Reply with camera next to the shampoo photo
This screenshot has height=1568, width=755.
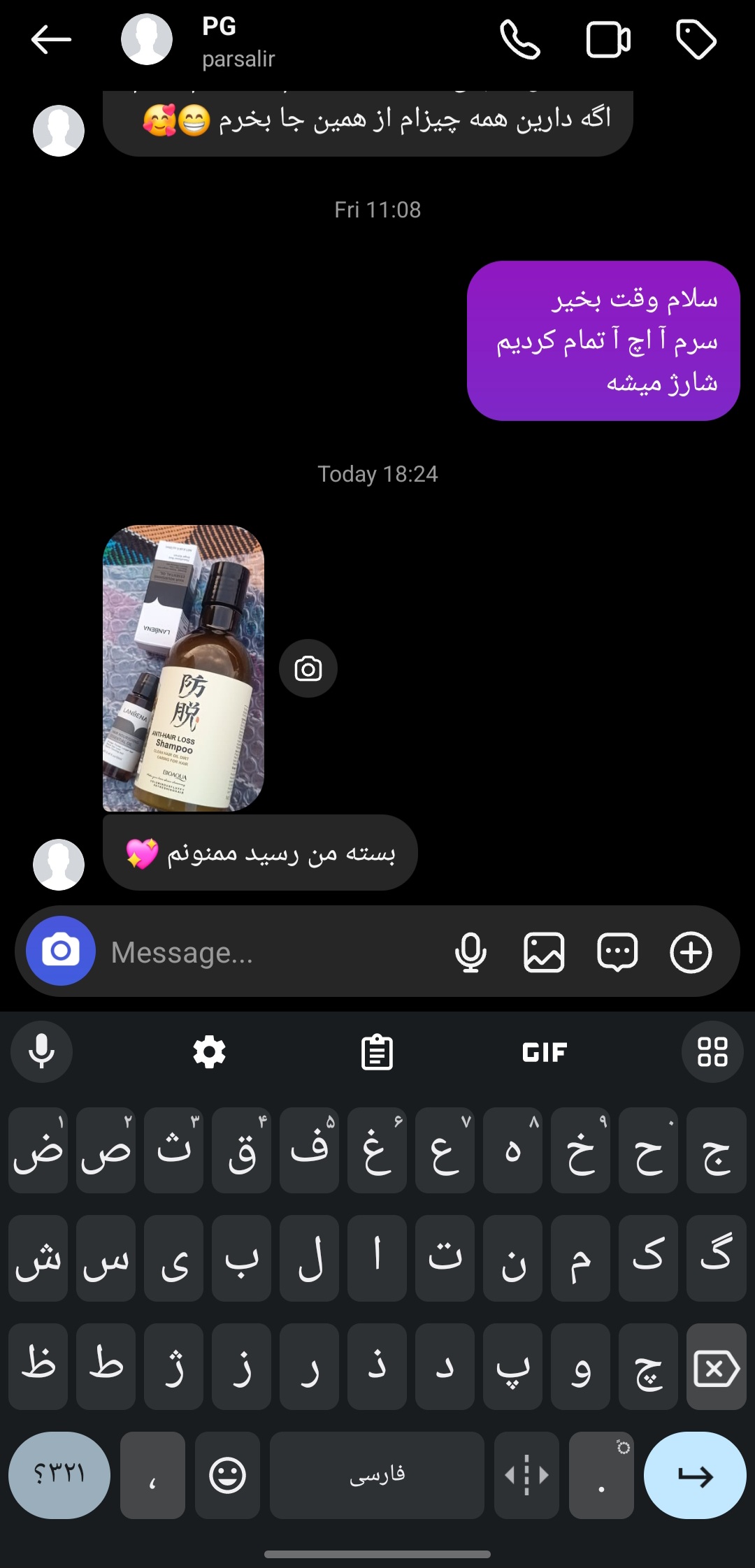[x=308, y=668]
